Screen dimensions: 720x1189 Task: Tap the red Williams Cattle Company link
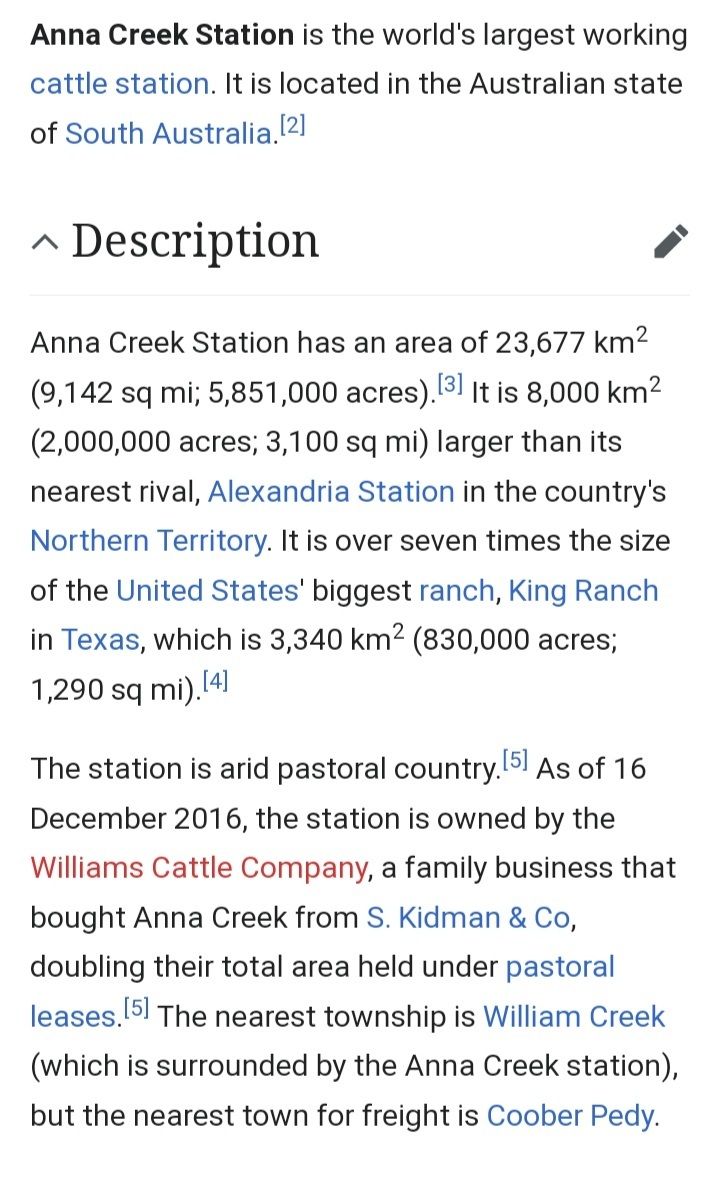click(x=199, y=867)
